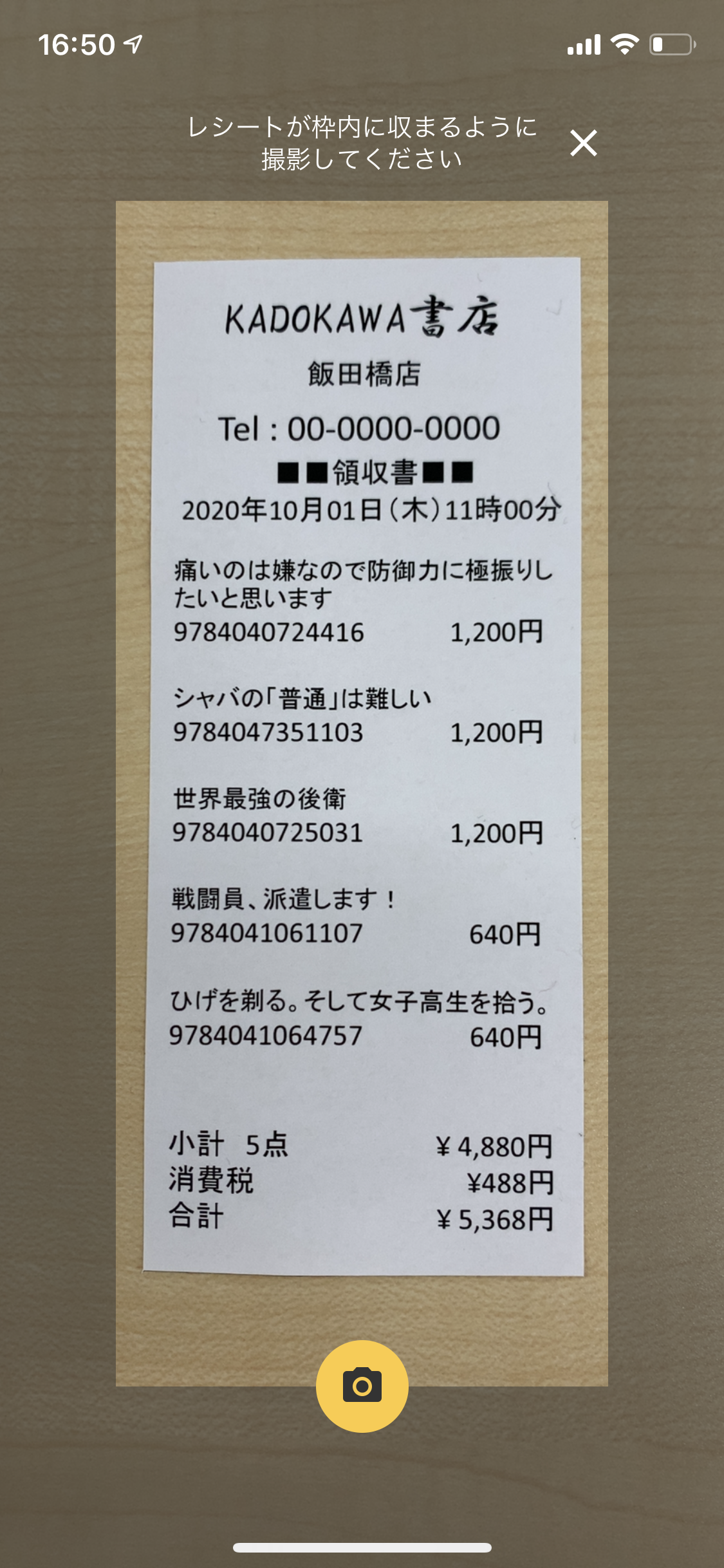The height and width of the screenshot is (1568, 724).
Task: Tap the battery indicator icon
Action: [x=670, y=42]
